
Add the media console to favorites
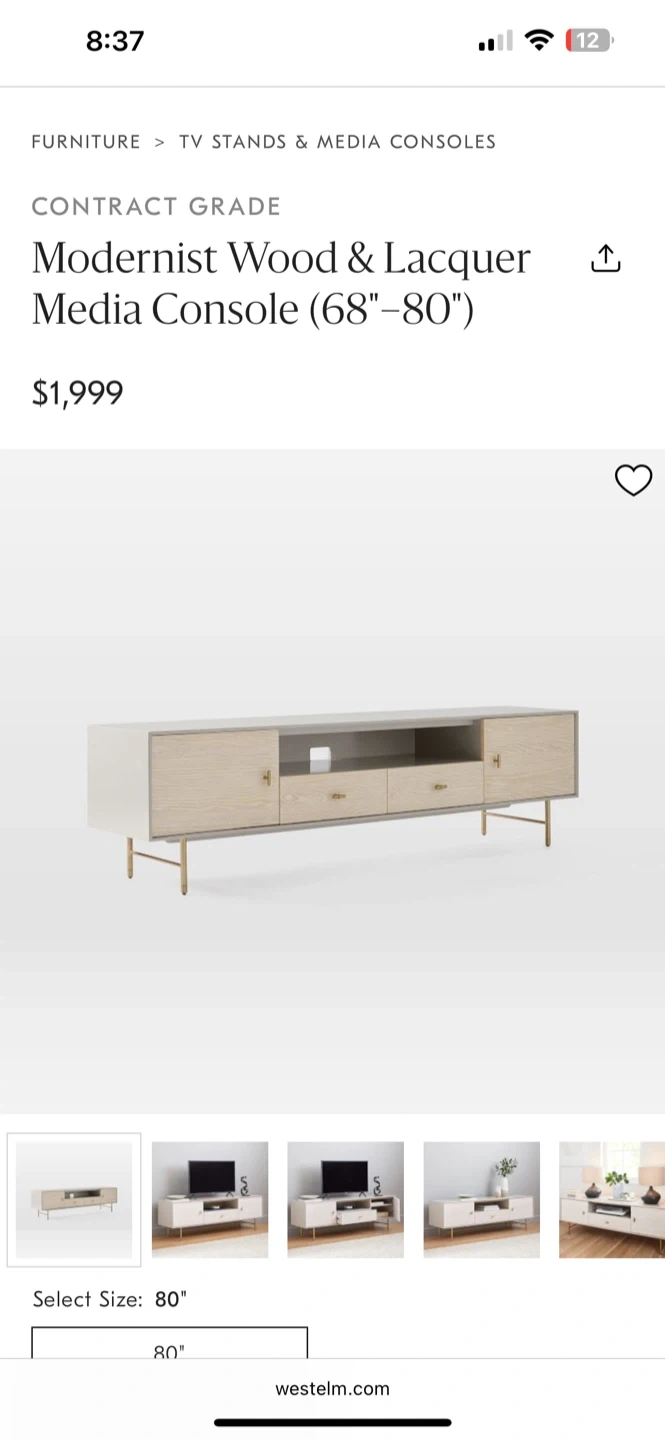coord(632,481)
